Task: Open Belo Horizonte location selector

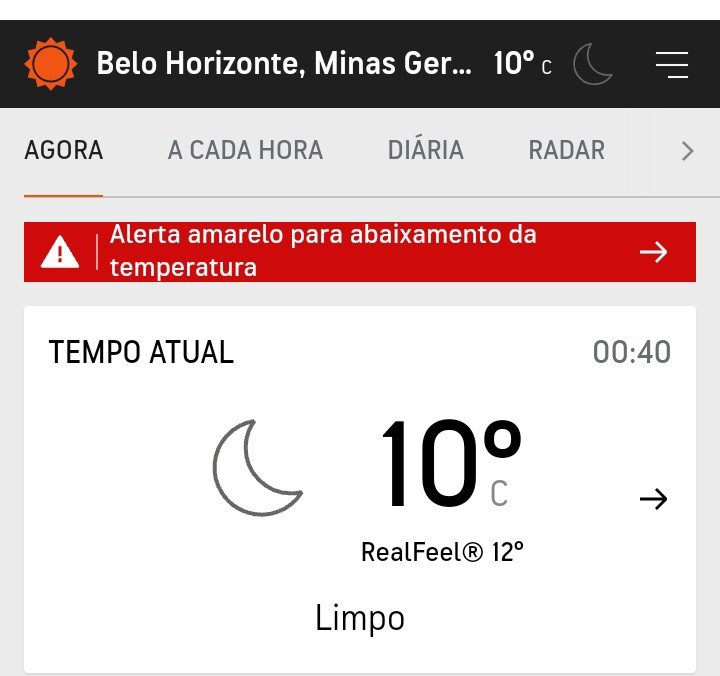Action: [x=283, y=64]
